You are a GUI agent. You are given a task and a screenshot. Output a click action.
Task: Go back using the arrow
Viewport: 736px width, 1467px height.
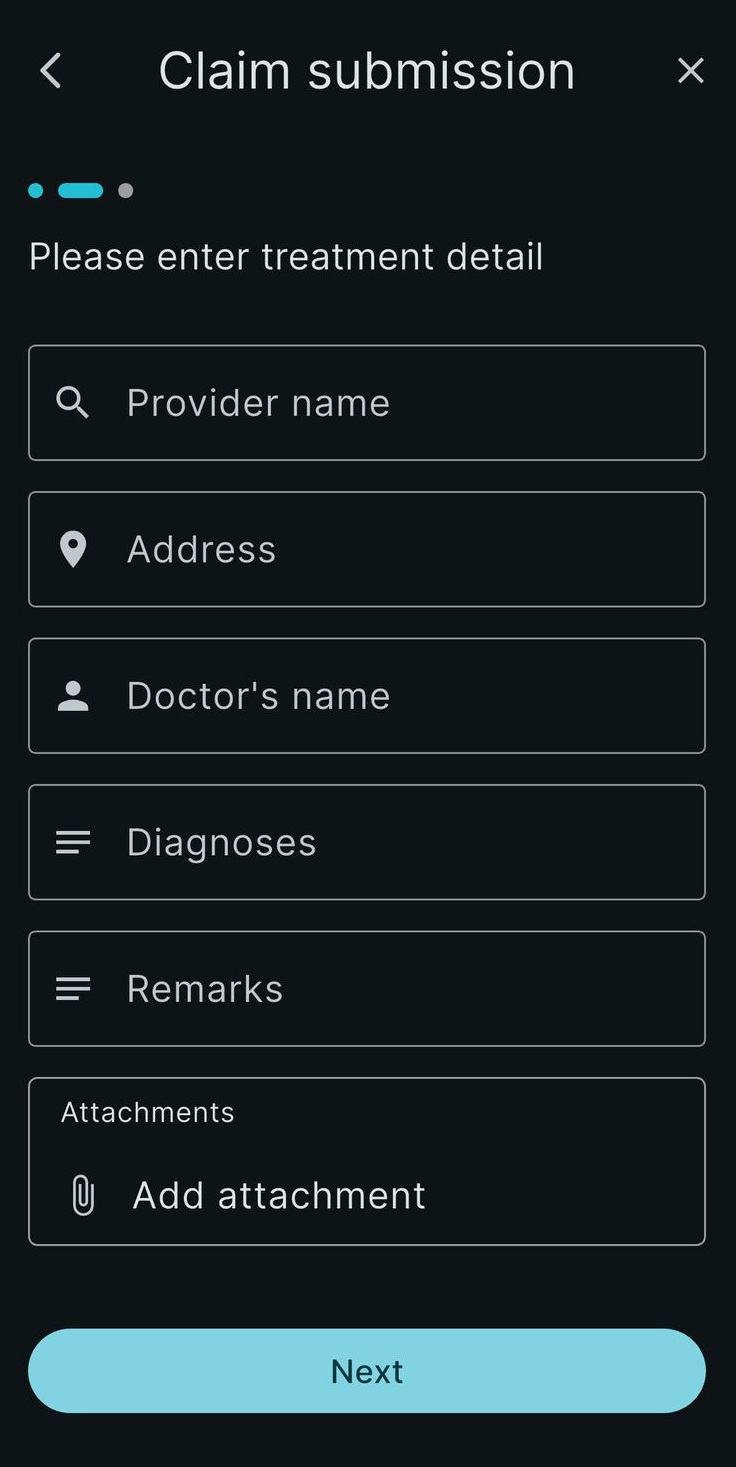tap(51, 71)
